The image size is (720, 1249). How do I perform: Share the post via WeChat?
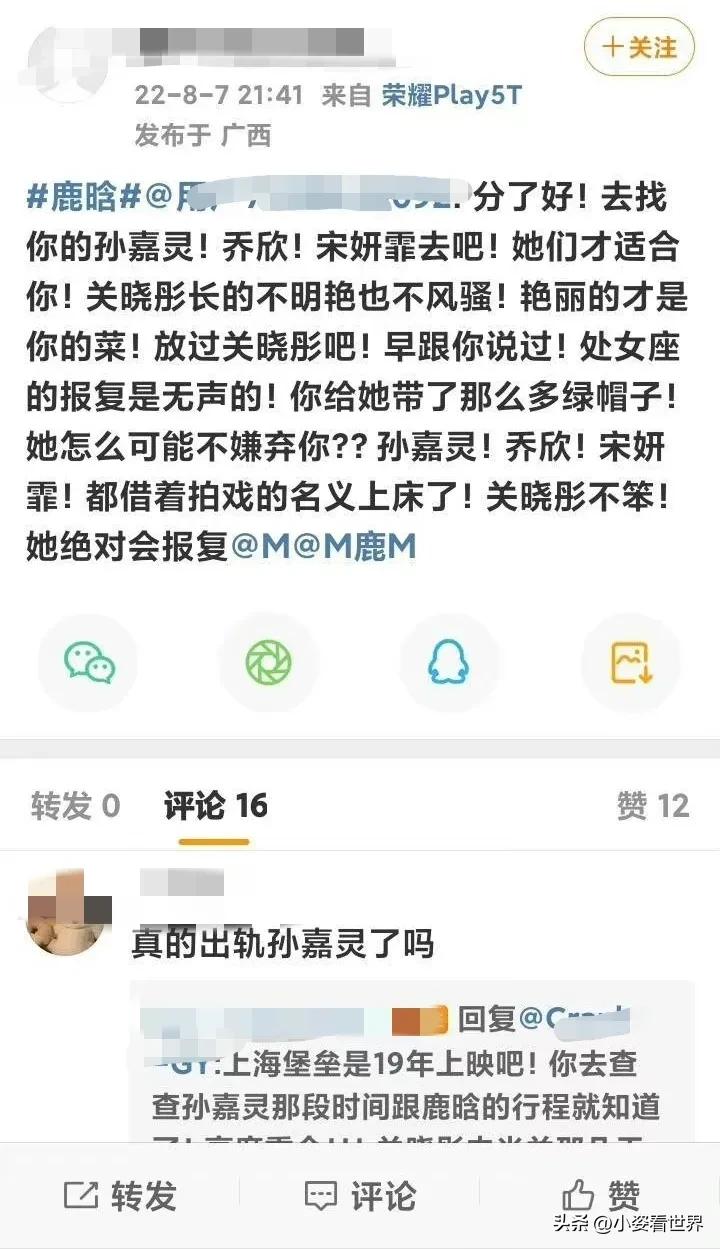tap(88, 662)
